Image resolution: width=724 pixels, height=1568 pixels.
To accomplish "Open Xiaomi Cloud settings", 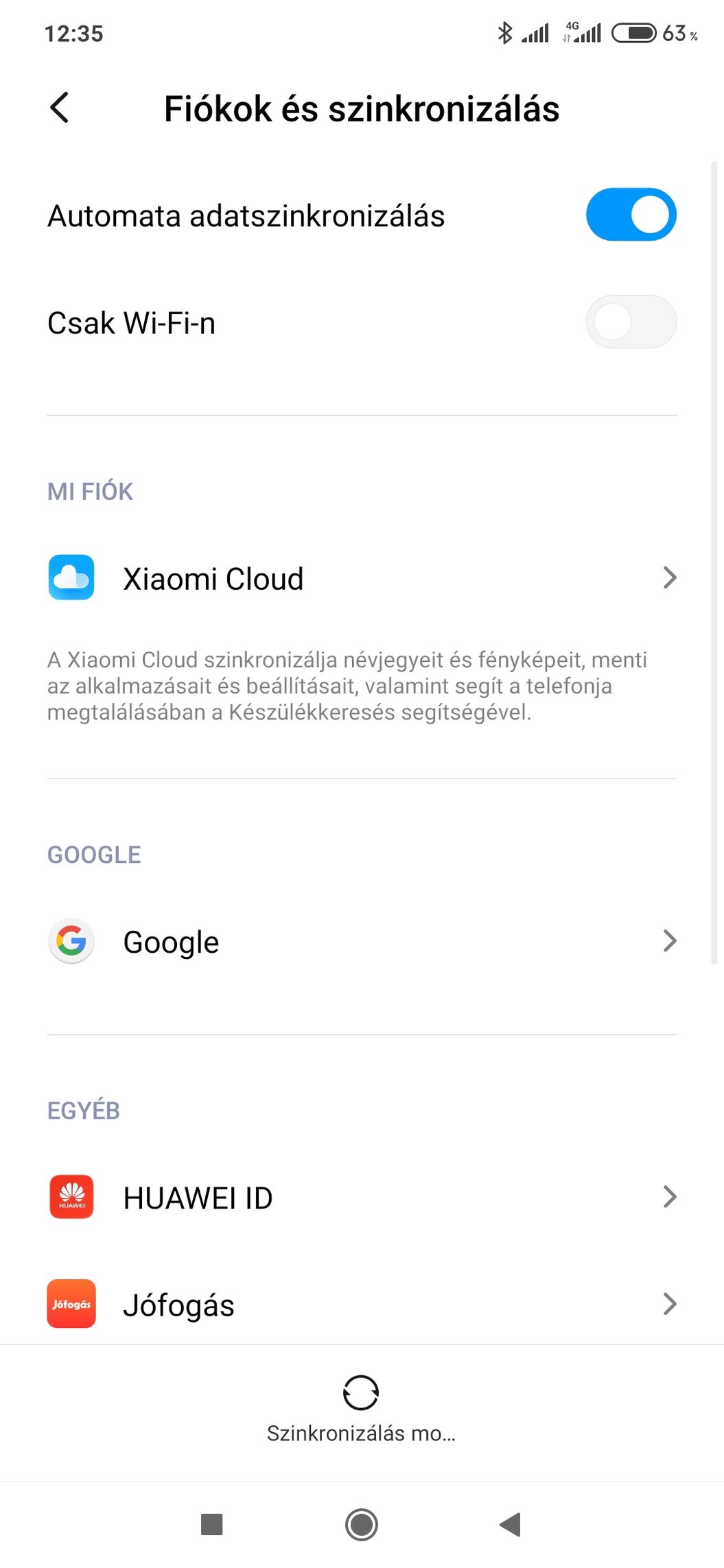I will (362, 578).
